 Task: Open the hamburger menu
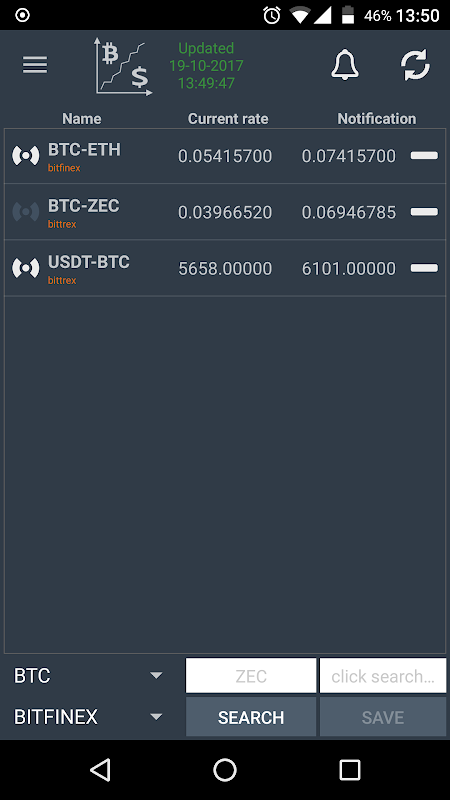click(35, 65)
